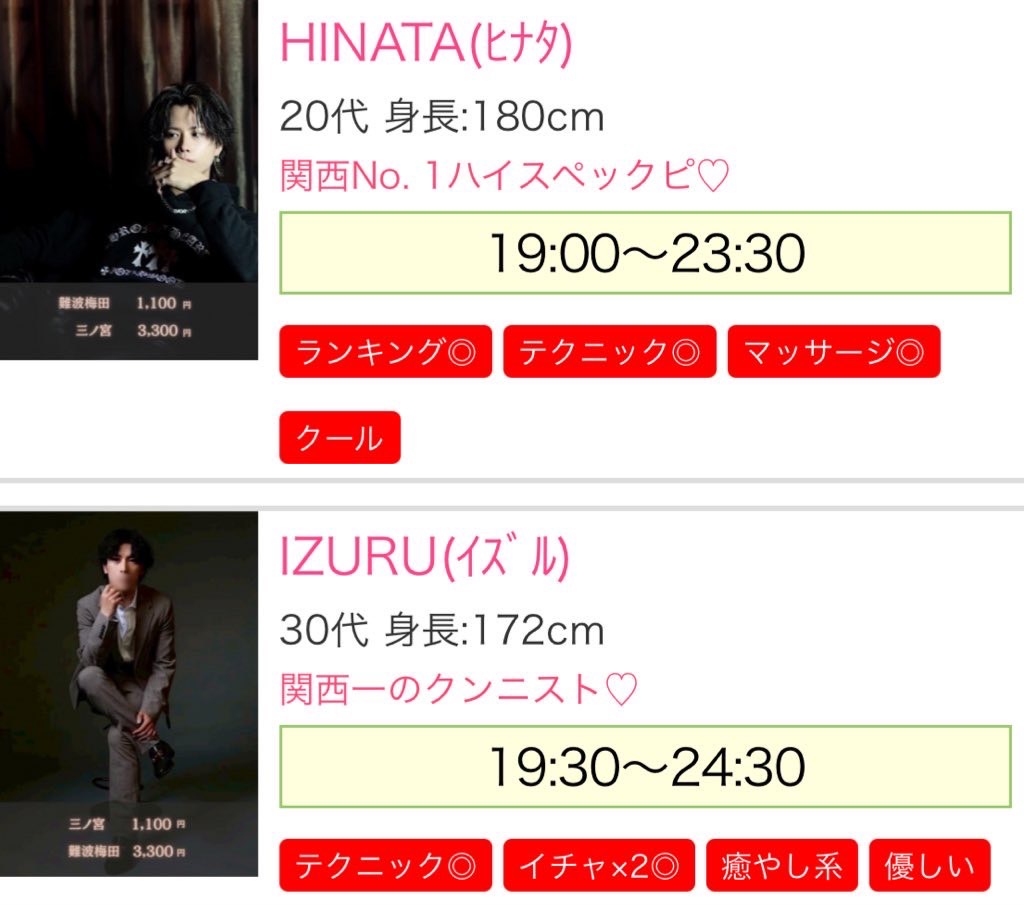Tap the 優しい tag

[x=929, y=865]
